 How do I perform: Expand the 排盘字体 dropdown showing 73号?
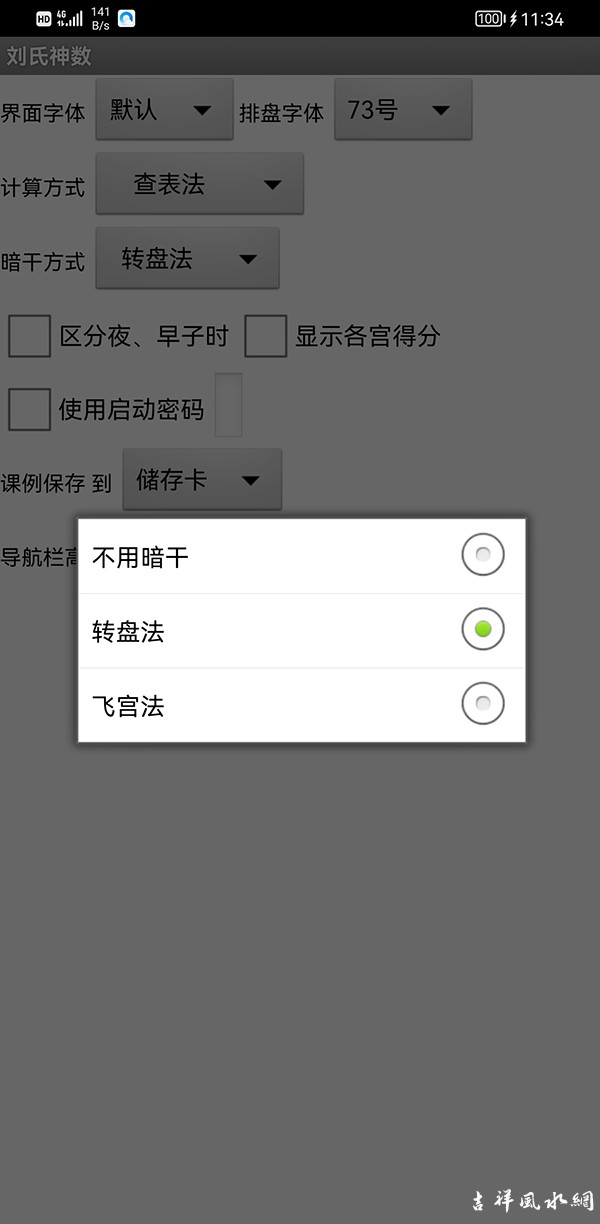tap(402, 110)
